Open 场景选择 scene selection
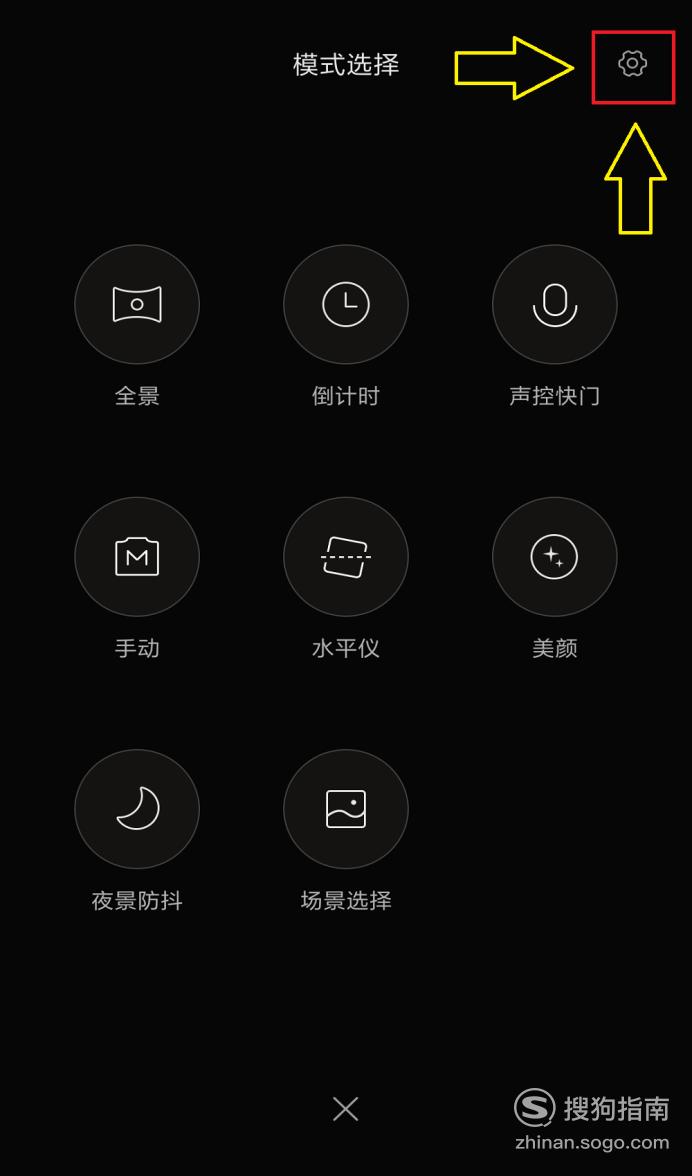 [346, 808]
